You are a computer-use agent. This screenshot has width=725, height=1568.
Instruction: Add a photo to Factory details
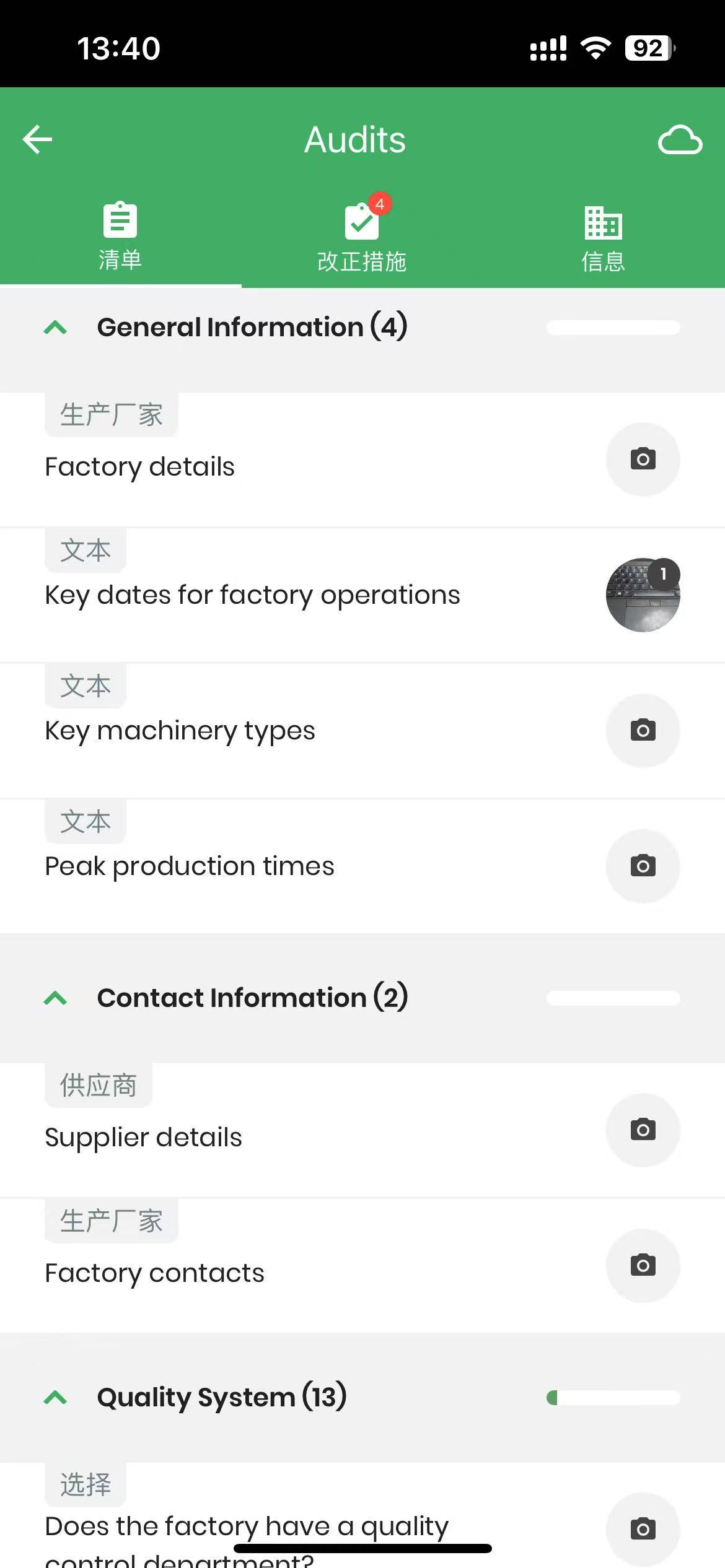point(643,460)
